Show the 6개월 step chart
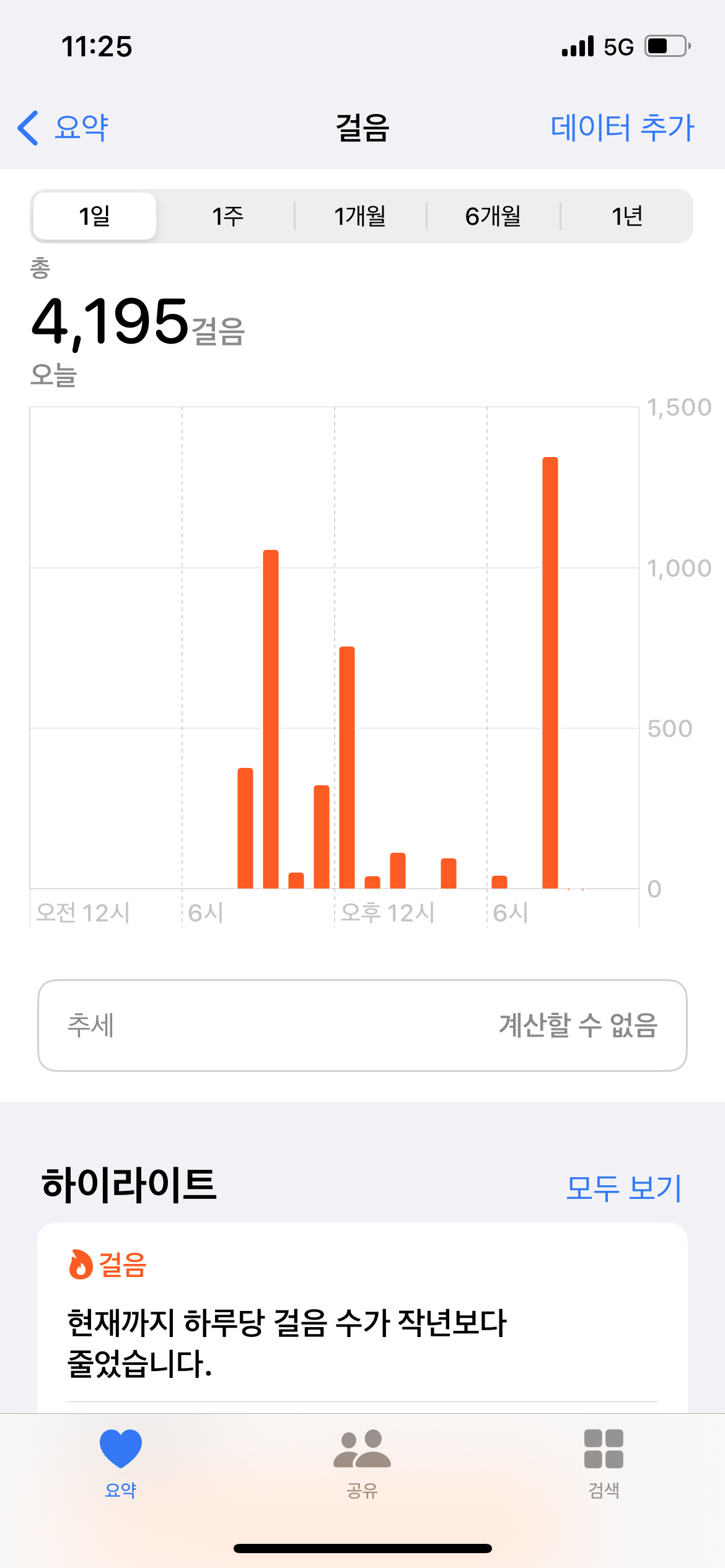 pyautogui.click(x=493, y=216)
